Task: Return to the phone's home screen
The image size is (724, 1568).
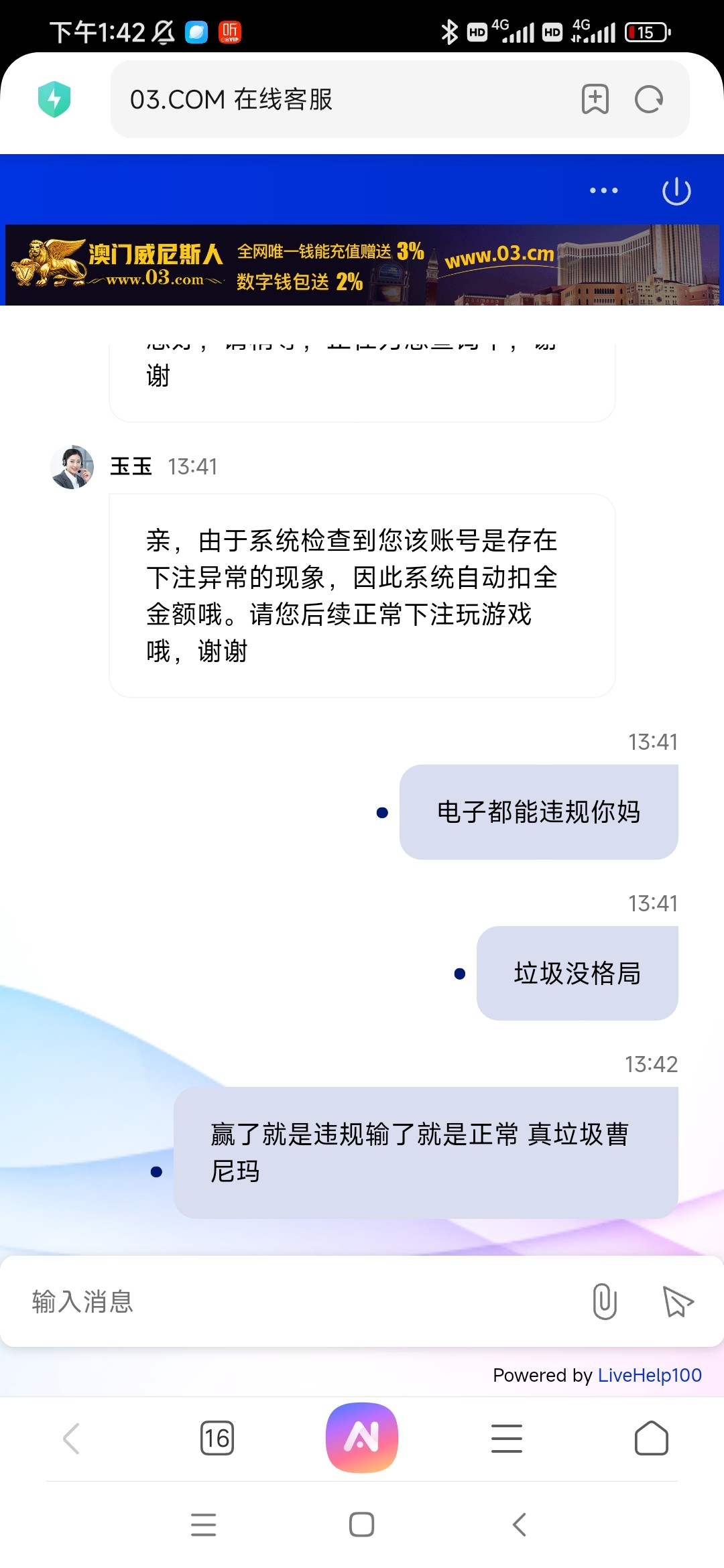Action: tap(361, 1524)
